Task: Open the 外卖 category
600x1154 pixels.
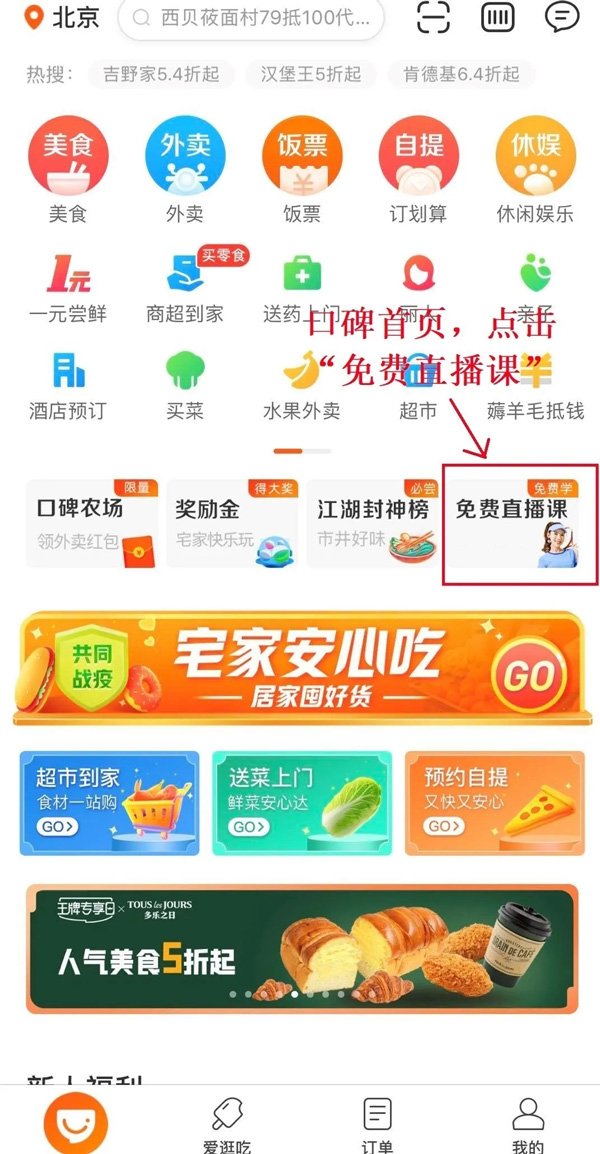Action: click(185, 170)
